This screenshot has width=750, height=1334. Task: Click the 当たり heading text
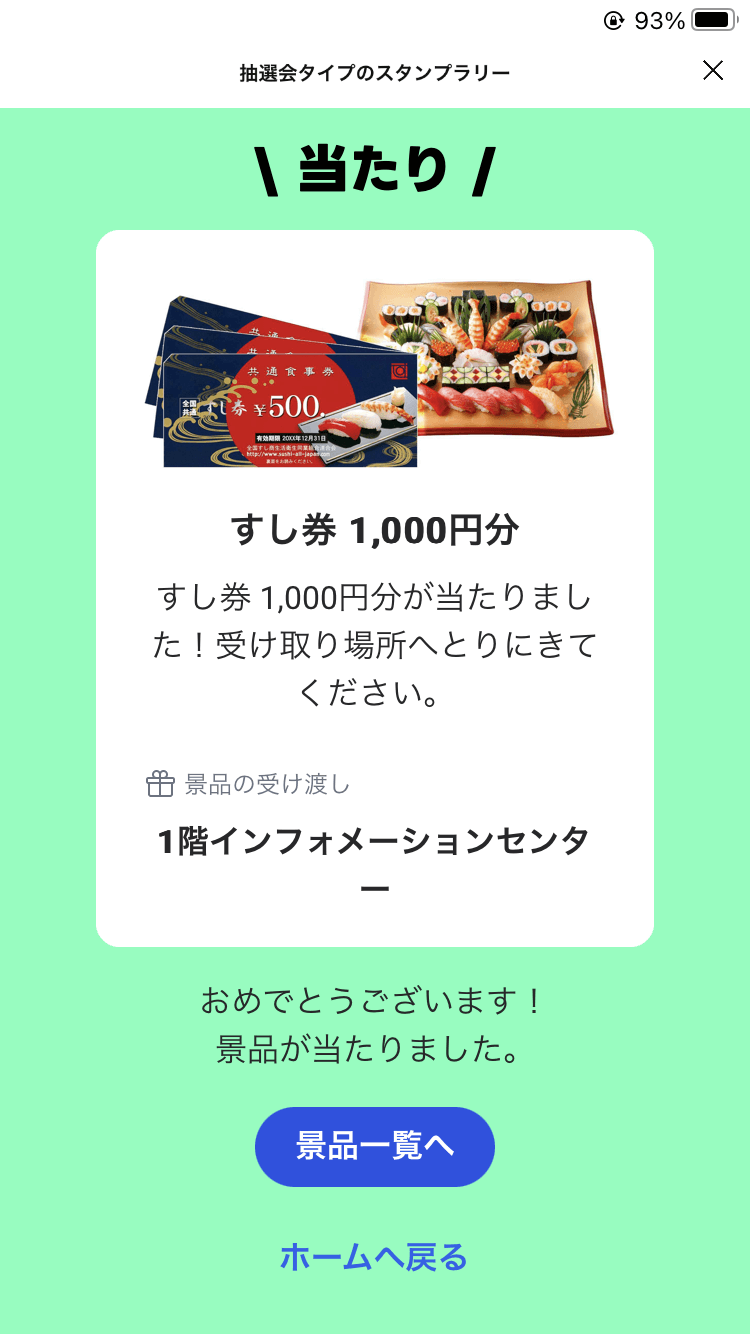pyautogui.click(x=375, y=168)
